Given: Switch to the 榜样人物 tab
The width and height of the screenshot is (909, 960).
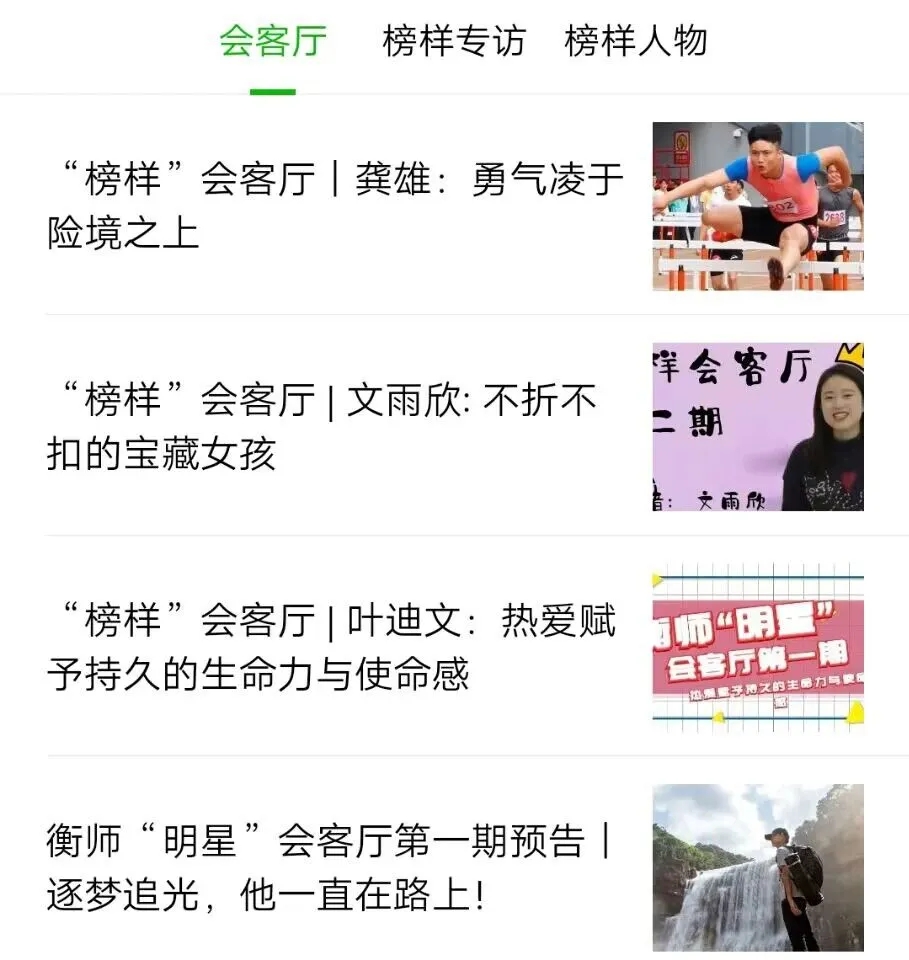Looking at the screenshot, I should pyautogui.click(x=635, y=42).
